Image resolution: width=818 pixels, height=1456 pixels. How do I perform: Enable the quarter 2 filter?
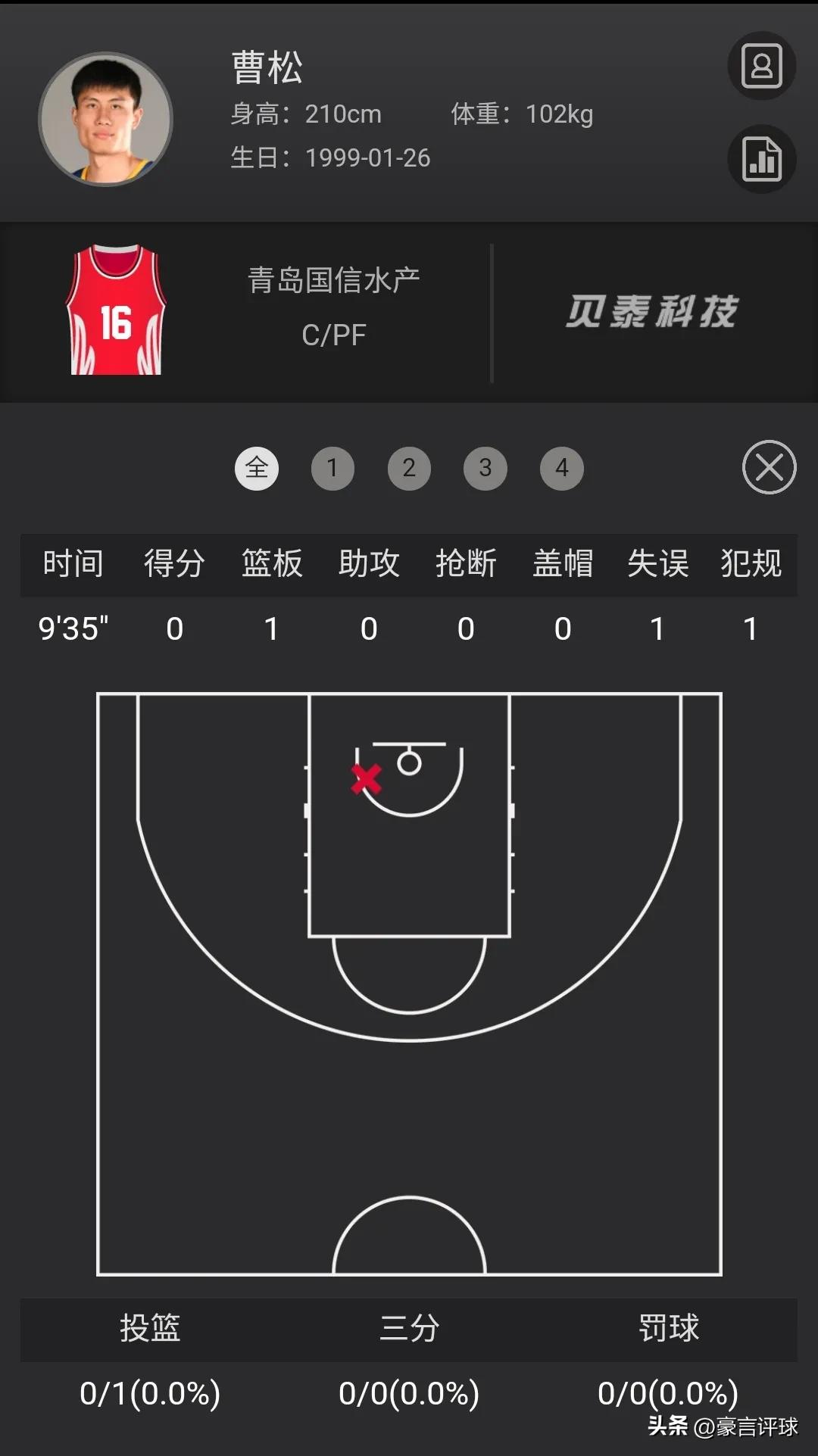pos(409,468)
